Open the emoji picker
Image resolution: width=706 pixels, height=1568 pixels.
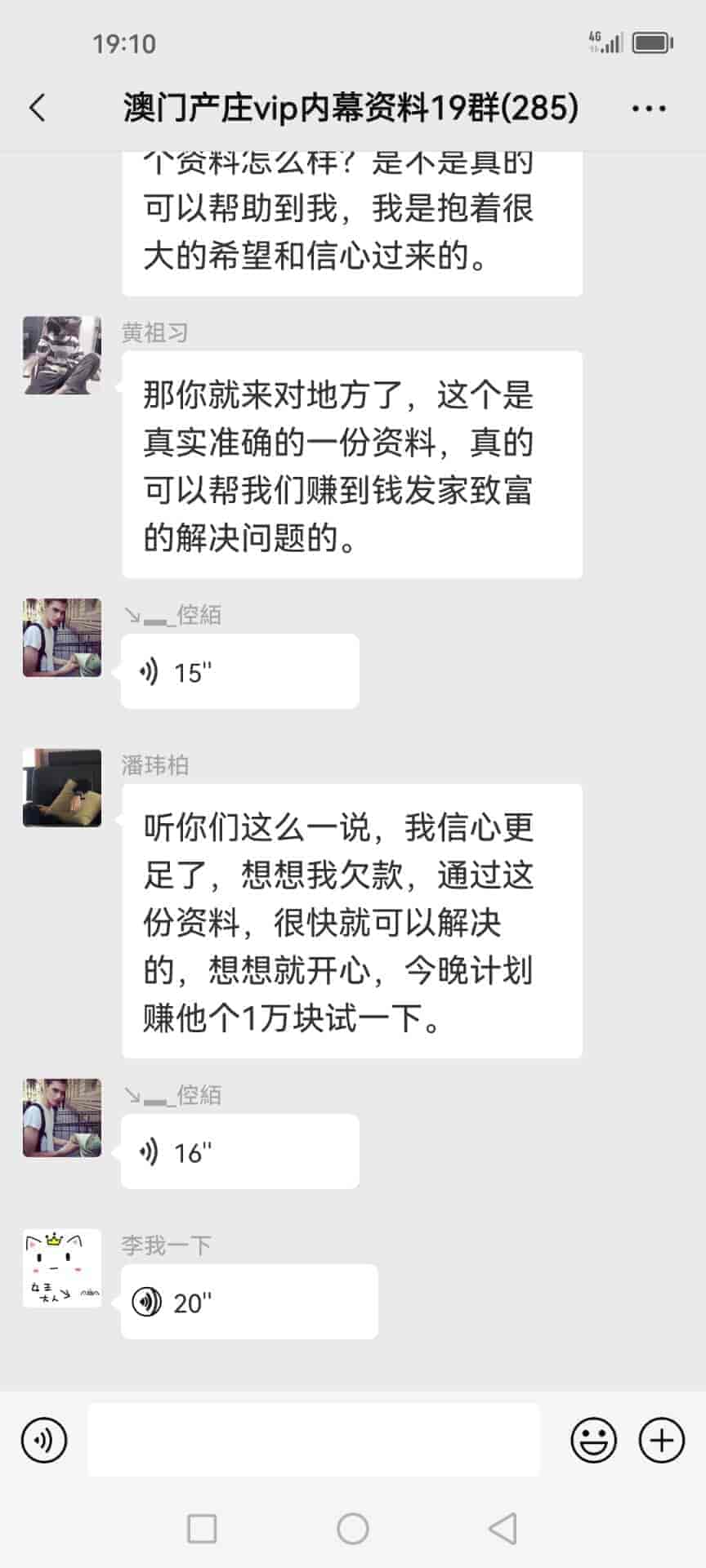click(593, 1440)
